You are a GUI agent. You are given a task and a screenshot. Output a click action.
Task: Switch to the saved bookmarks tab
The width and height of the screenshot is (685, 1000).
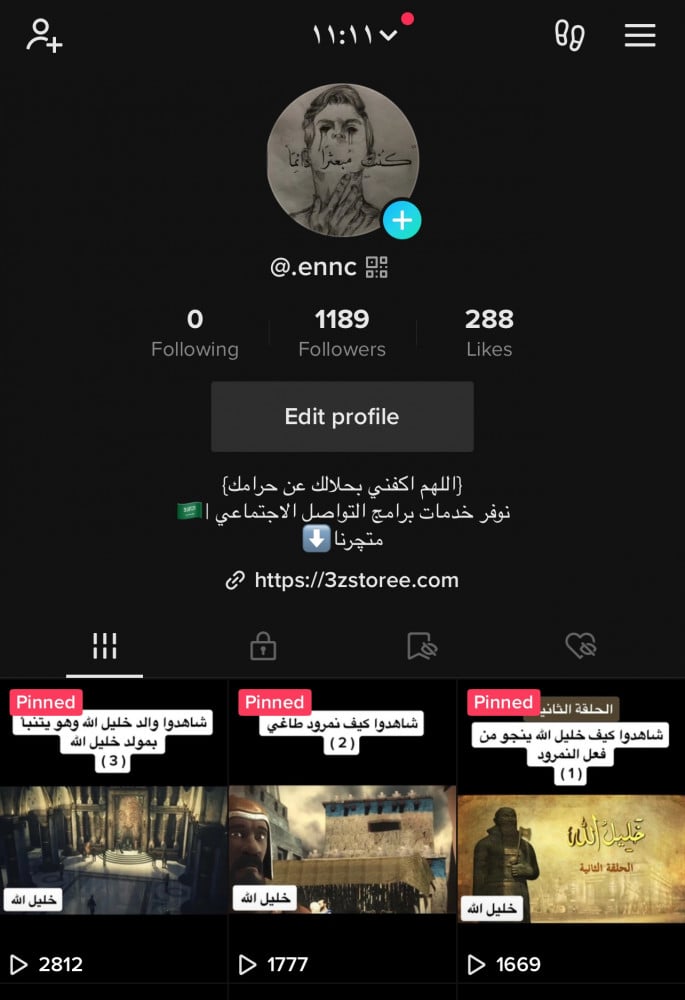click(422, 647)
